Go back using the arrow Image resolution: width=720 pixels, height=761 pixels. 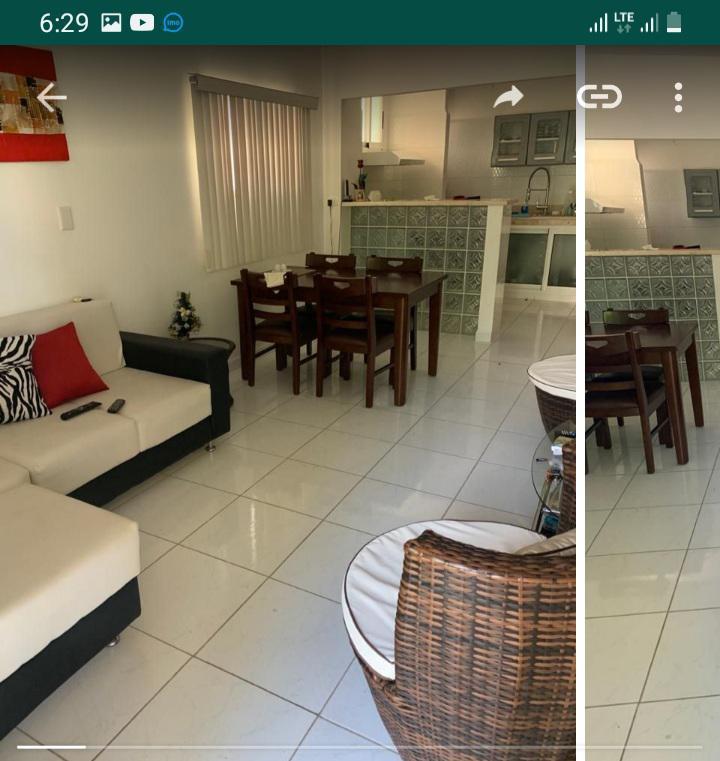pyautogui.click(x=51, y=97)
